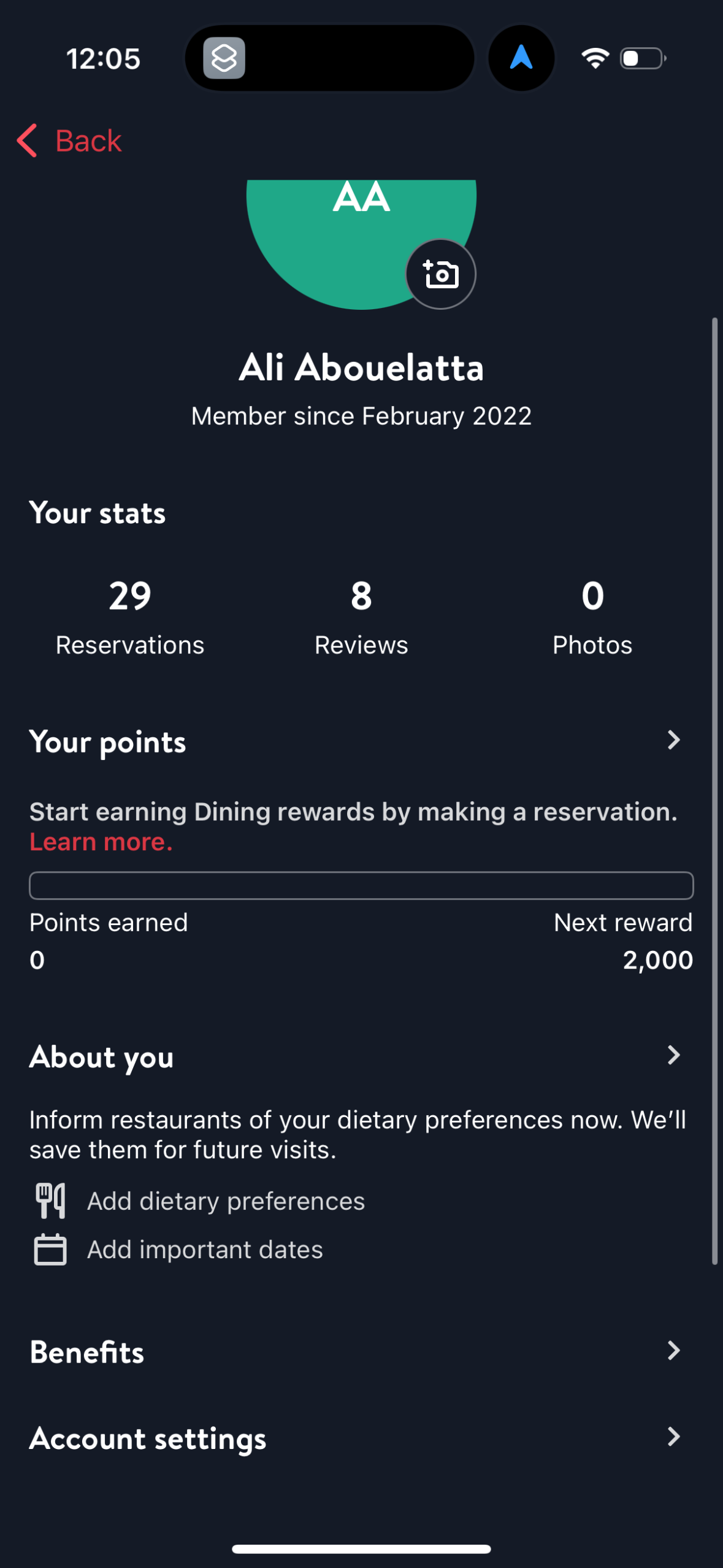The height and width of the screenshot is (1568, 723).
Task: Click the calendar icon beside important dates
Action: click(x=52, y=1249)
